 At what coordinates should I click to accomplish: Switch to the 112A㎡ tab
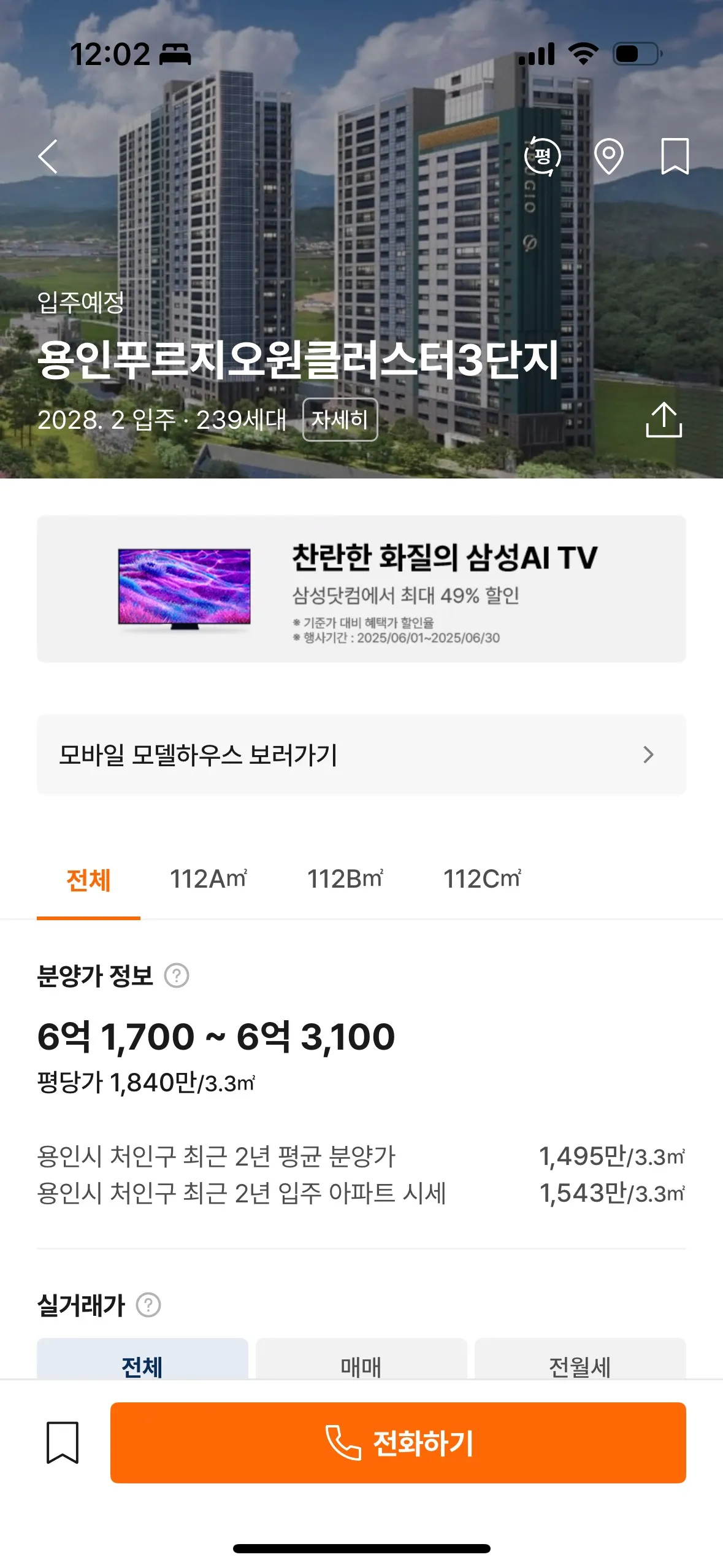208,880
